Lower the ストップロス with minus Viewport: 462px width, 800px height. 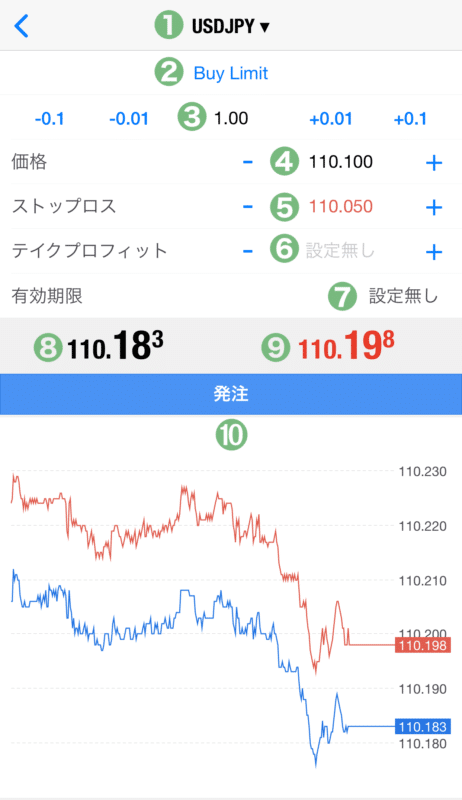coord(248,207)
